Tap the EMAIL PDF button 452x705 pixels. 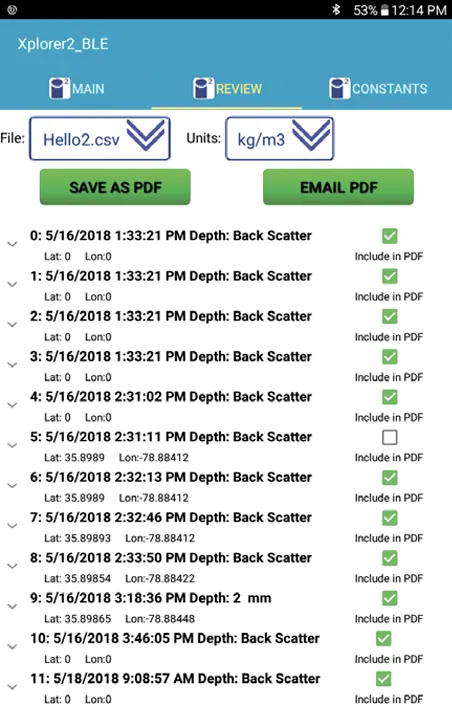pyautogui.click(x=338, y=187)
